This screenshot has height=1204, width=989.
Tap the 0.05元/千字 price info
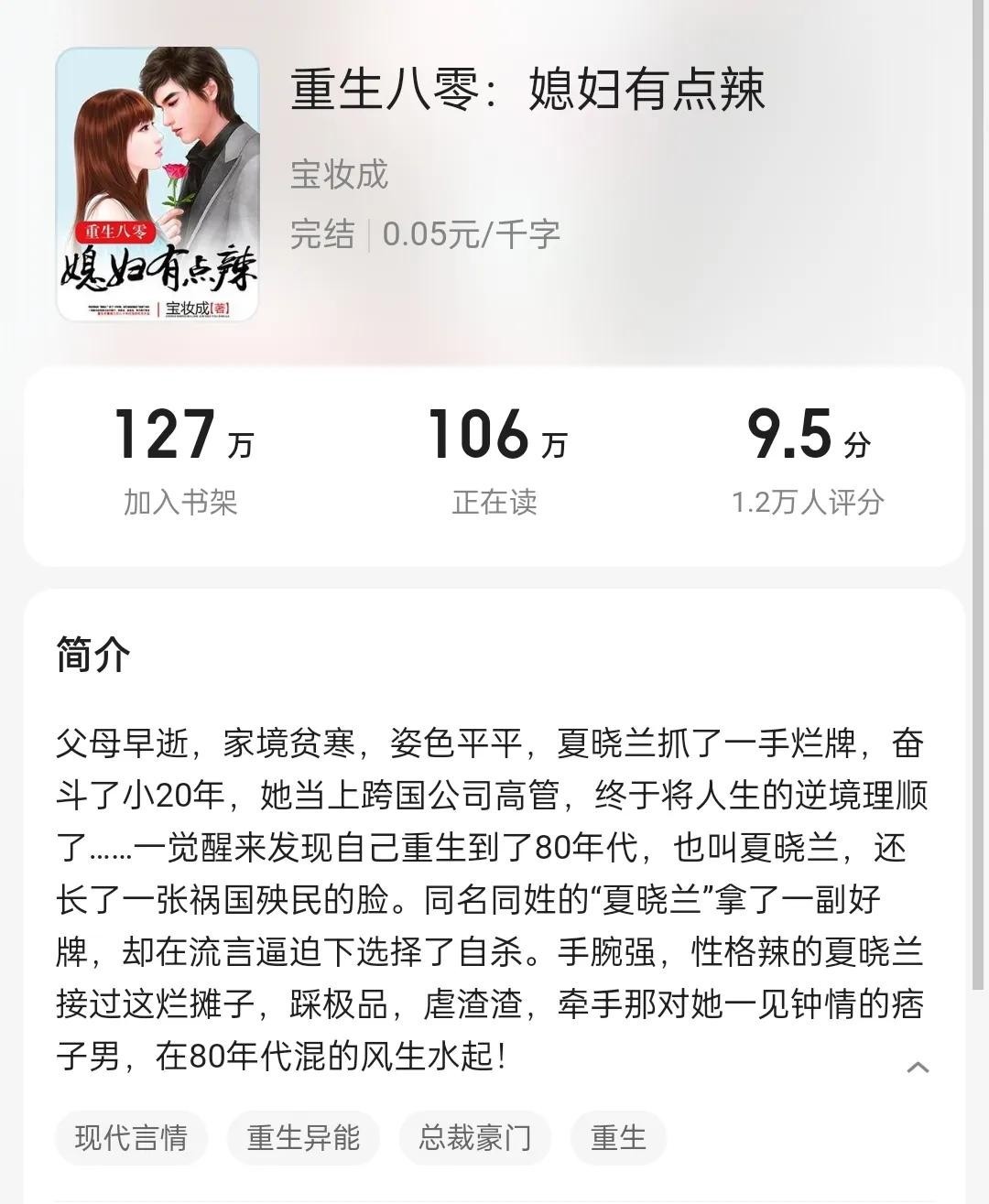[x=473, y=233]
